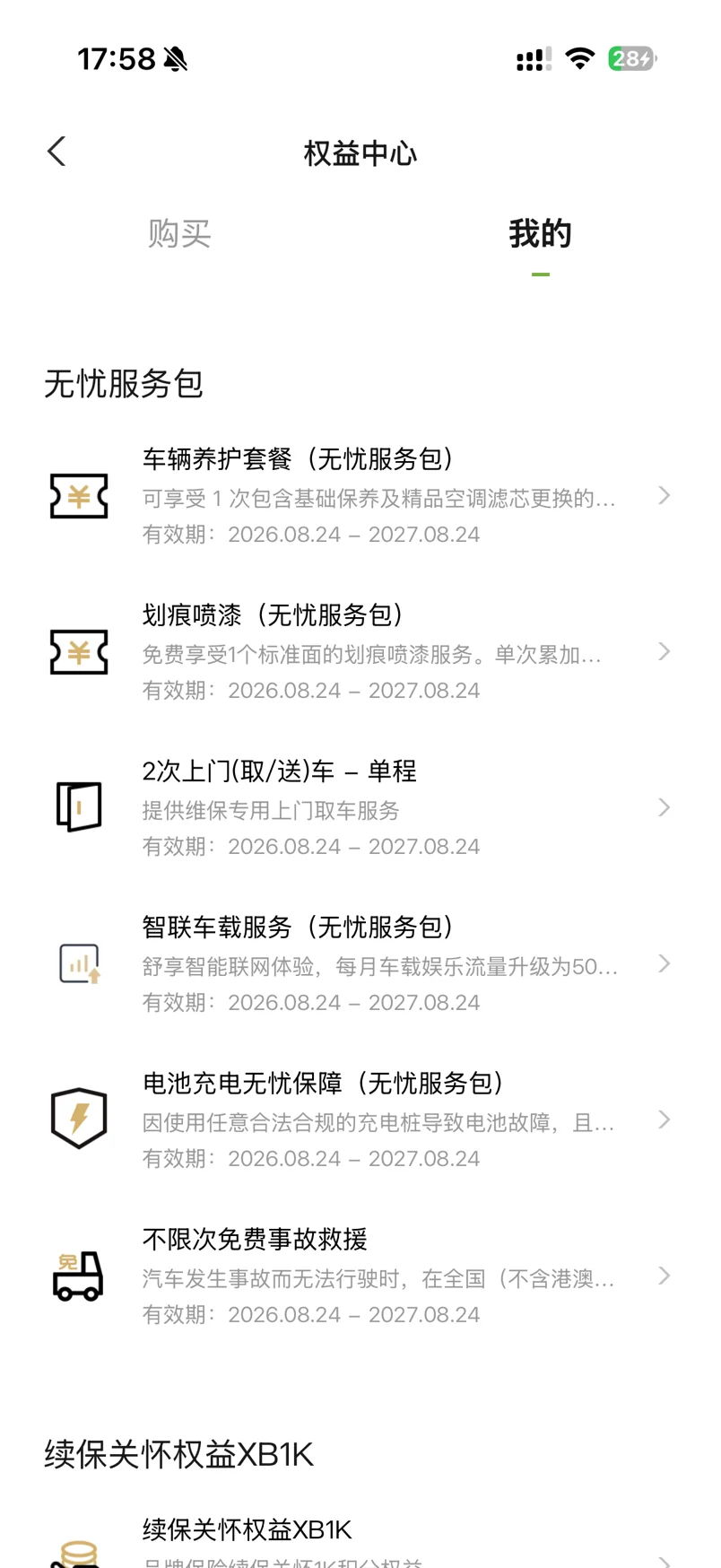
Task: Open 不限次免费事故救援 row
Action: pyautogui.click(x=360, y=1276)
